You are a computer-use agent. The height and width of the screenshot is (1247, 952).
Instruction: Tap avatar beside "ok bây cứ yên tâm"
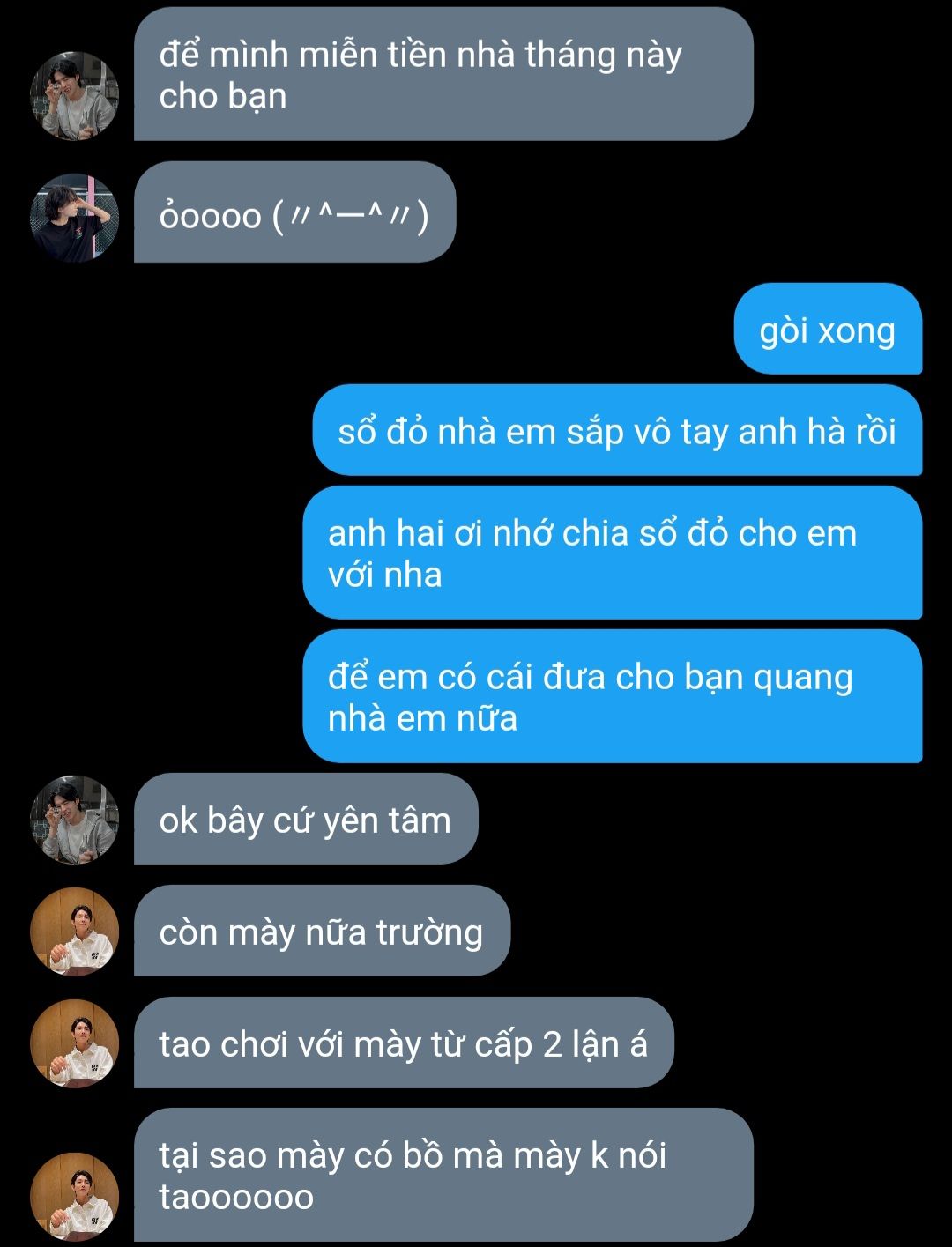coord(74,820)
